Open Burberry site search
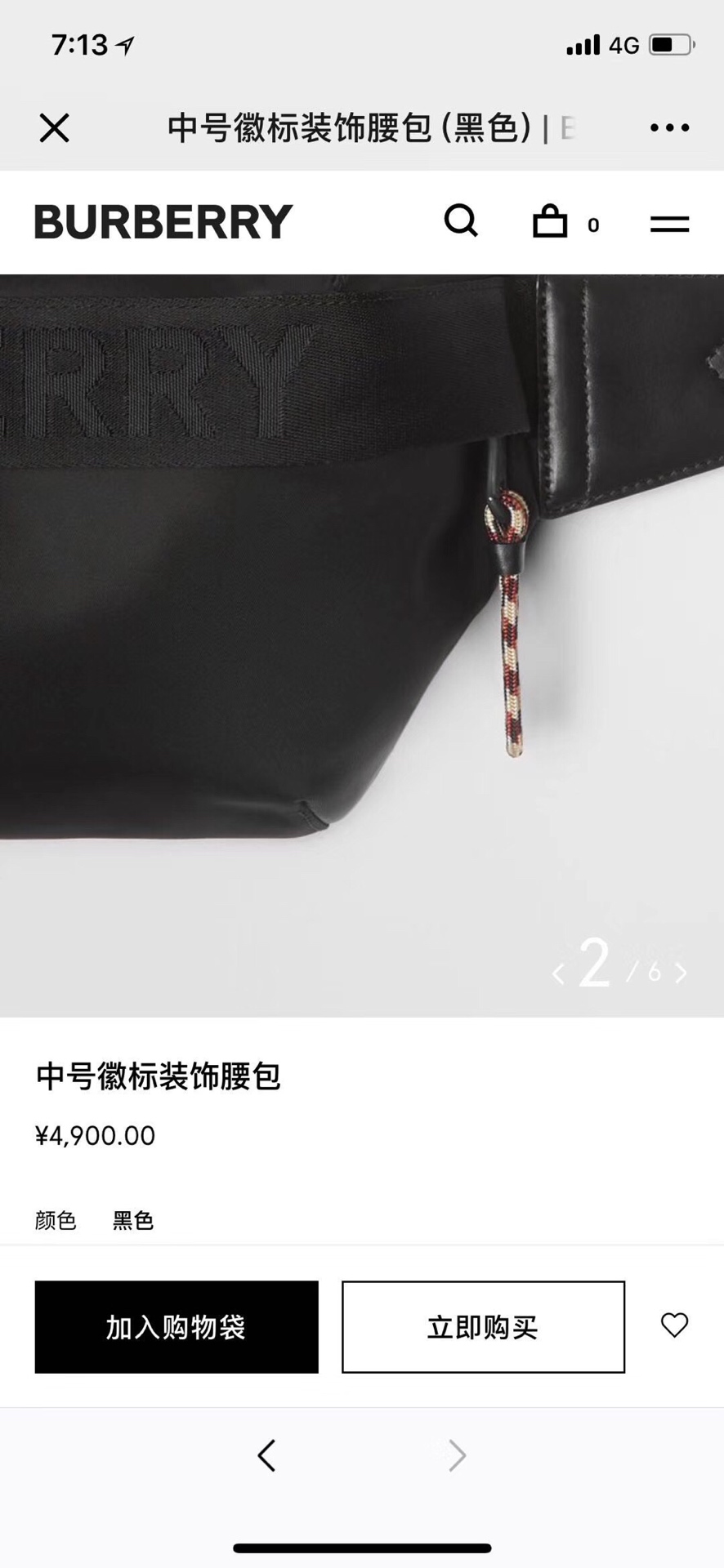 click(461, 221)
